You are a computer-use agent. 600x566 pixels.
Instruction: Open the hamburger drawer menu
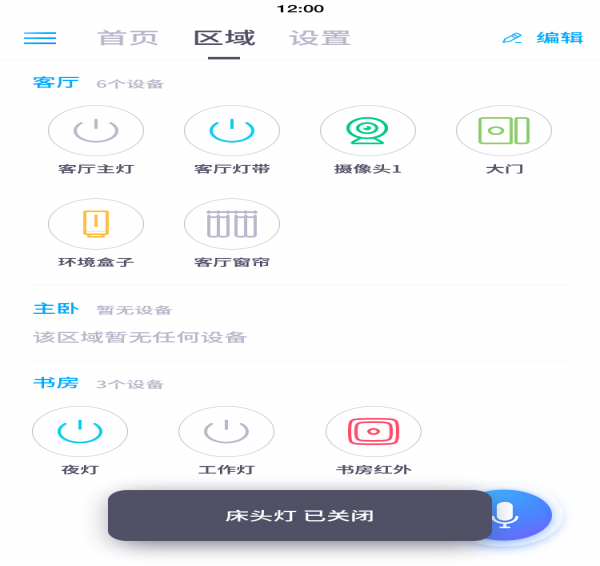[40, 38]
